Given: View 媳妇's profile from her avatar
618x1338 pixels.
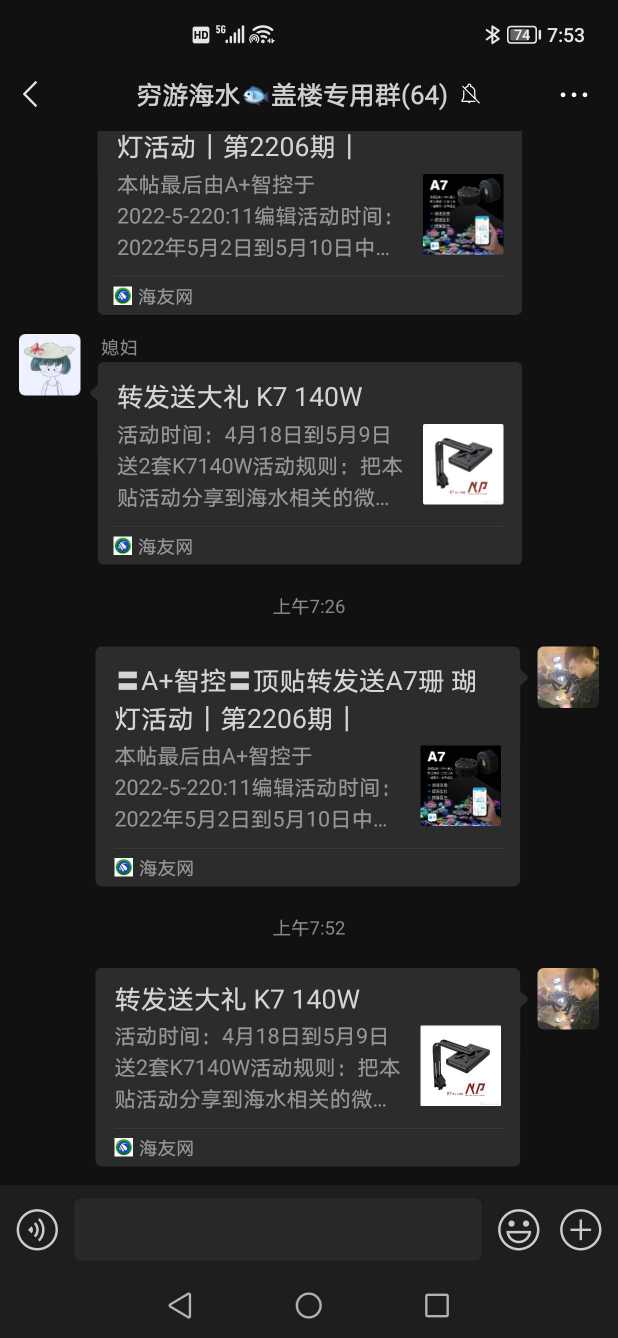Looking at the screenshot, I should [50, 365].
